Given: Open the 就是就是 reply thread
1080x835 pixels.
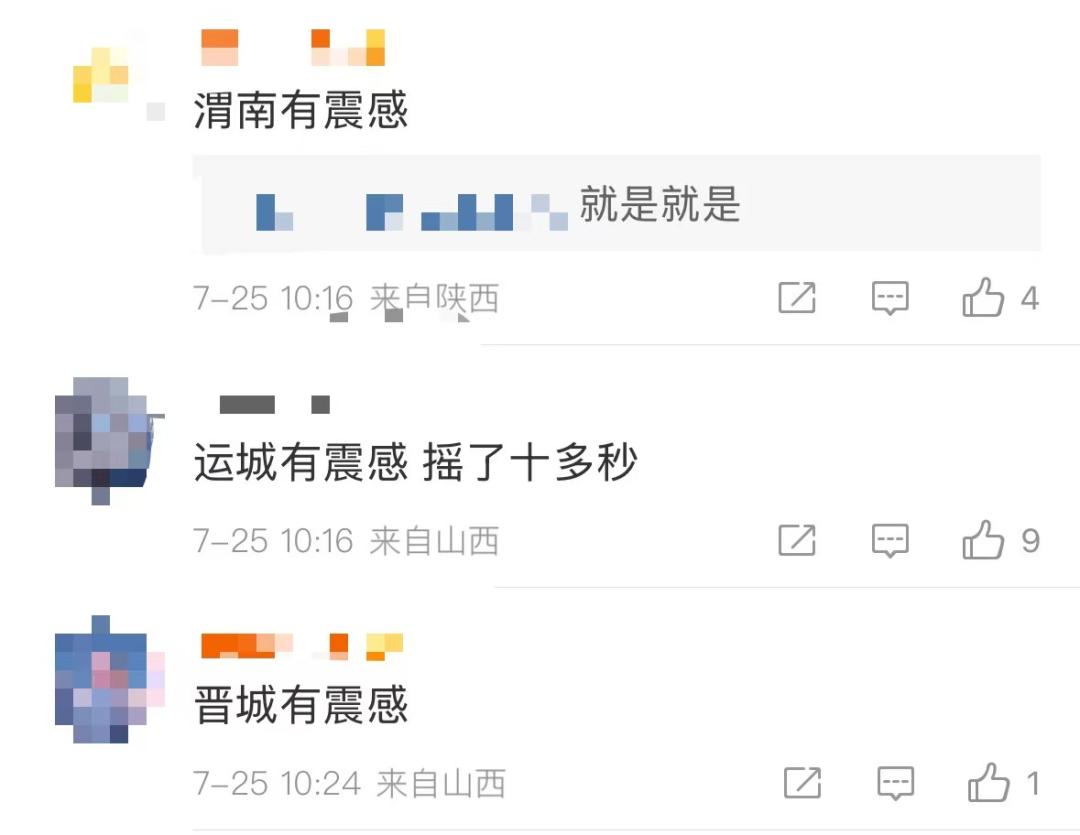Looking at the screenshot, I should [x=620, y=205].
